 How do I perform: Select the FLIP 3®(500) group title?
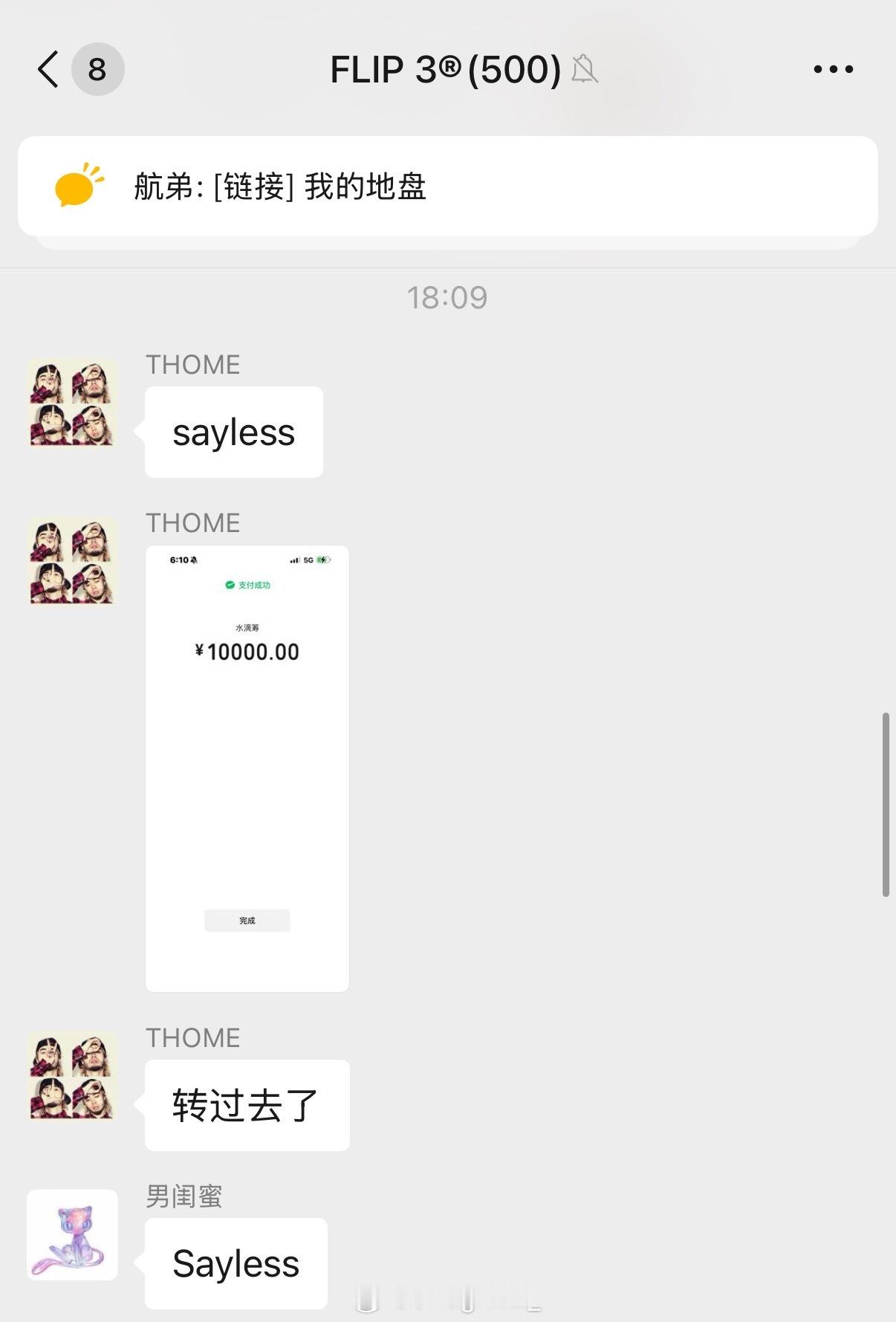point(444,69)
